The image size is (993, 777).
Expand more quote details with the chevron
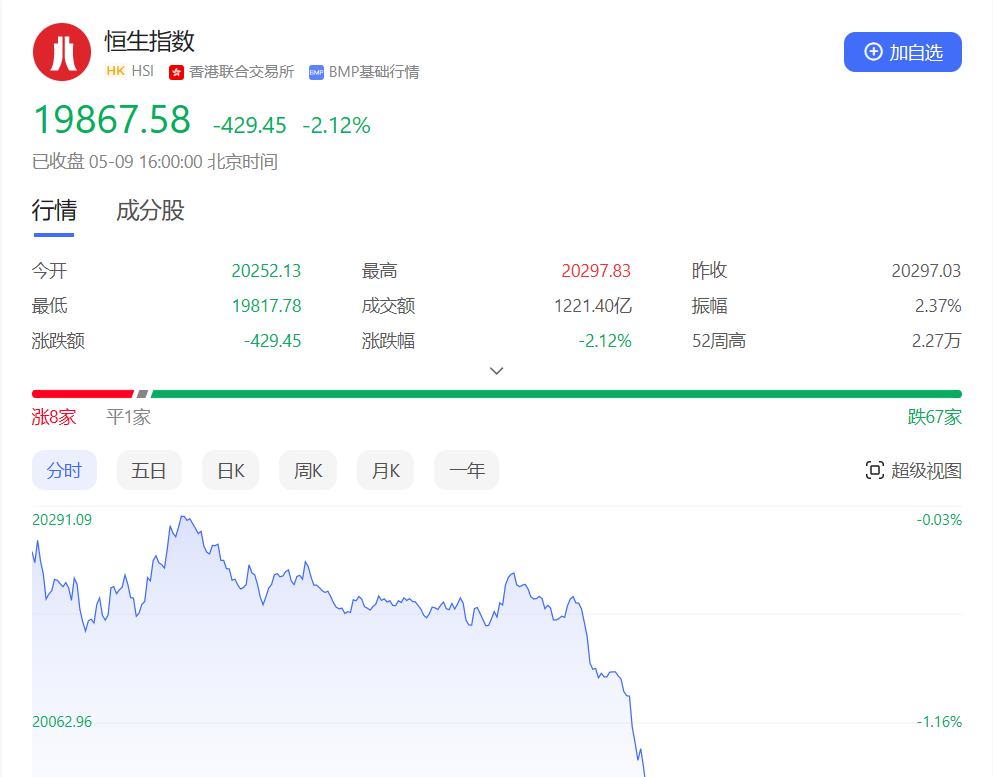(496, 371)
